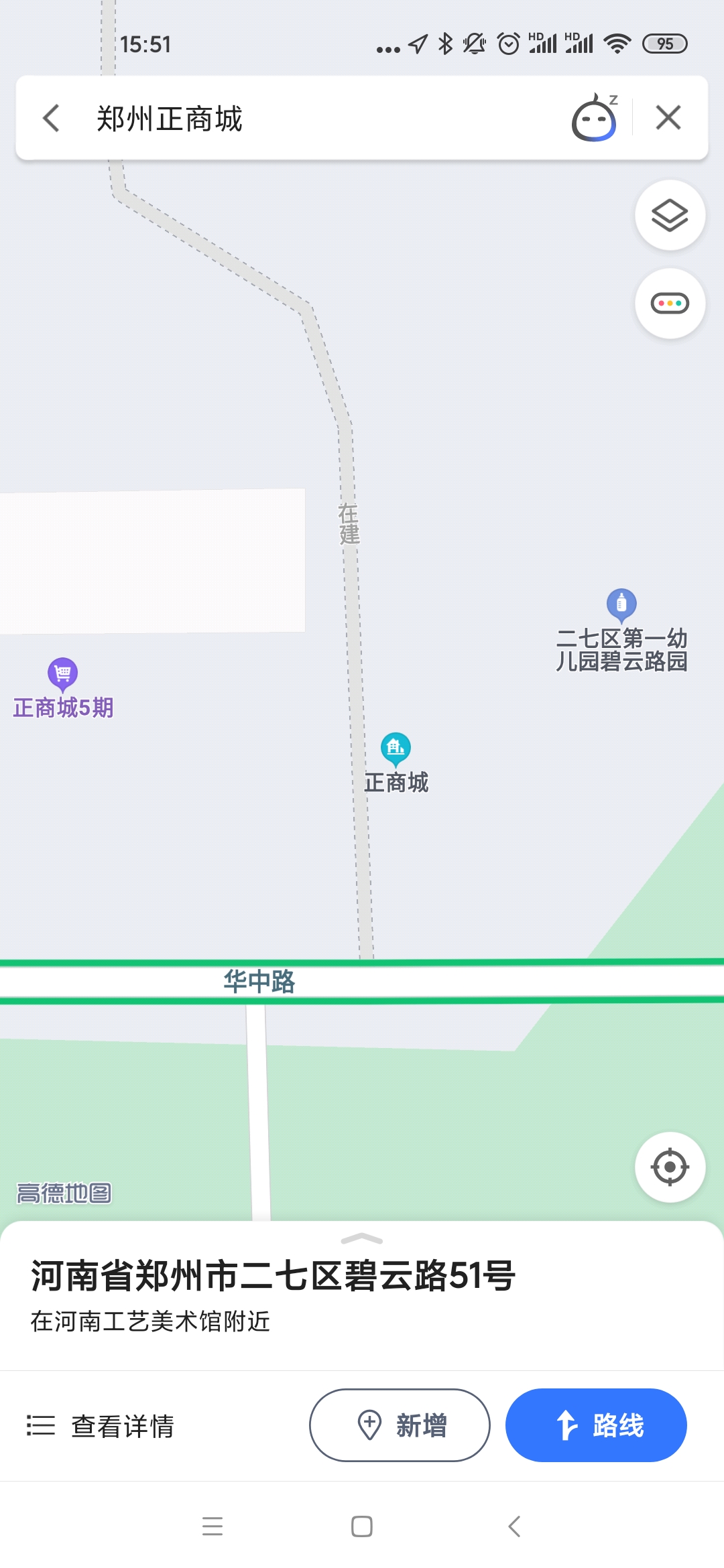Tap the back arrow in the search bar
The height and width of the screenshot is (1568, 724).
coord(49,117)
